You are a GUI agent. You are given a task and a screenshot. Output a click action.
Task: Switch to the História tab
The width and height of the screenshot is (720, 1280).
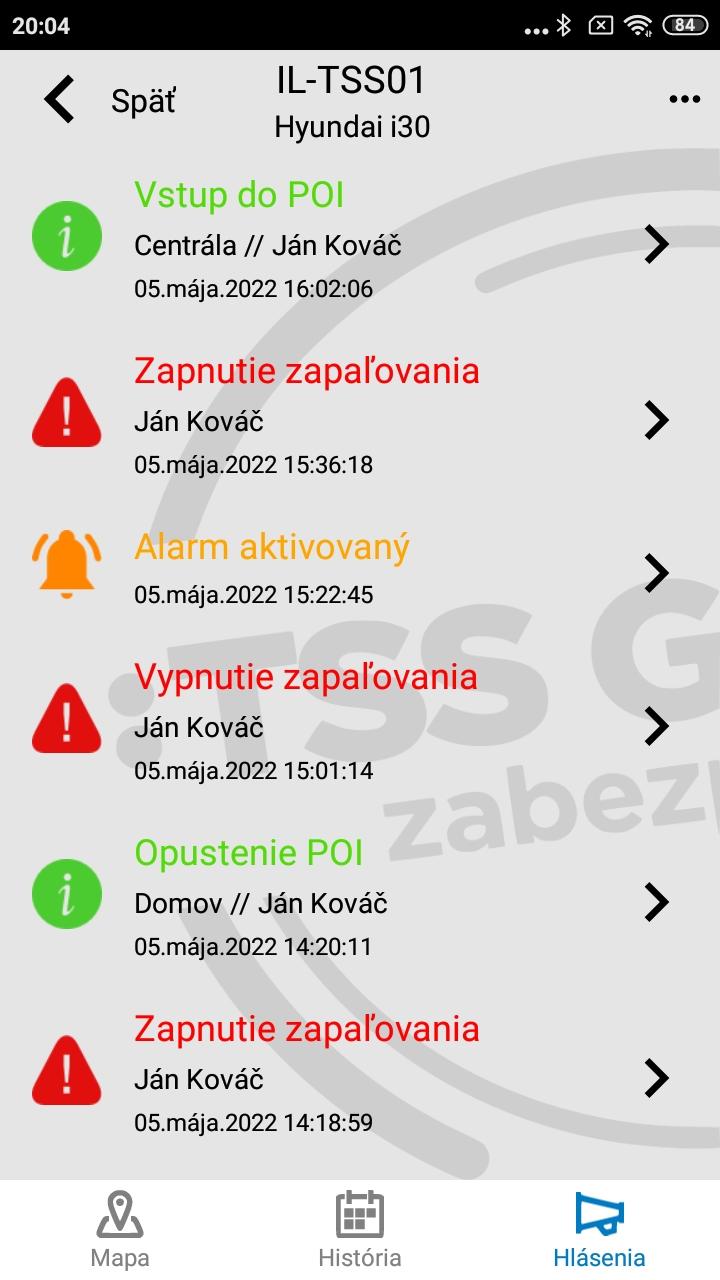(x=360, y=1230)
